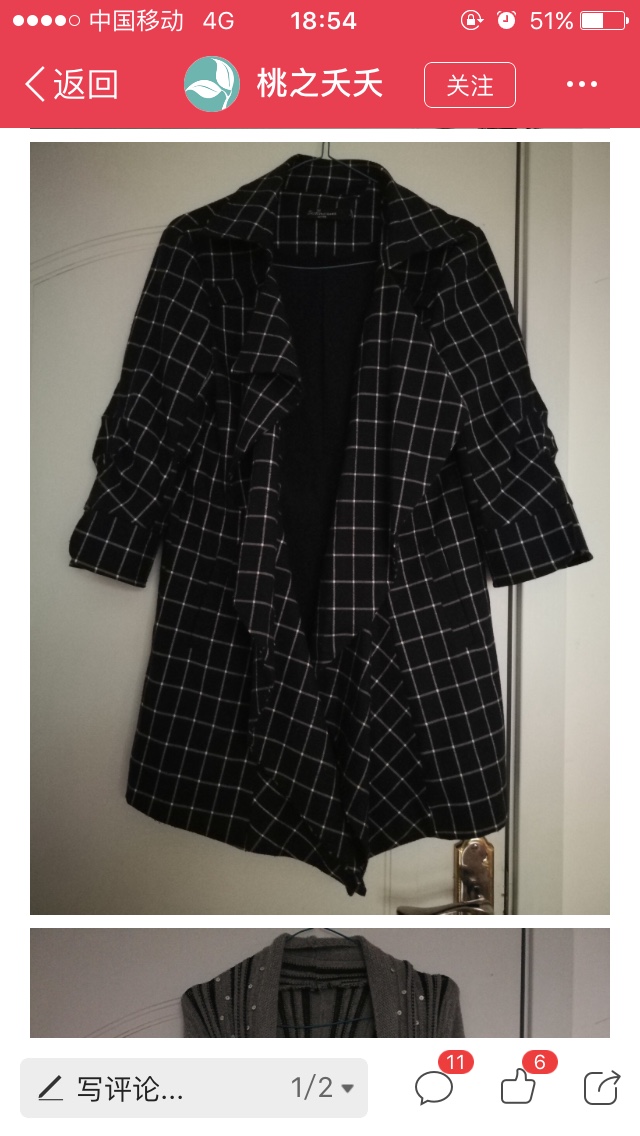
Task: Follow the author with 关注 button
Action: [x=470, y=85]
